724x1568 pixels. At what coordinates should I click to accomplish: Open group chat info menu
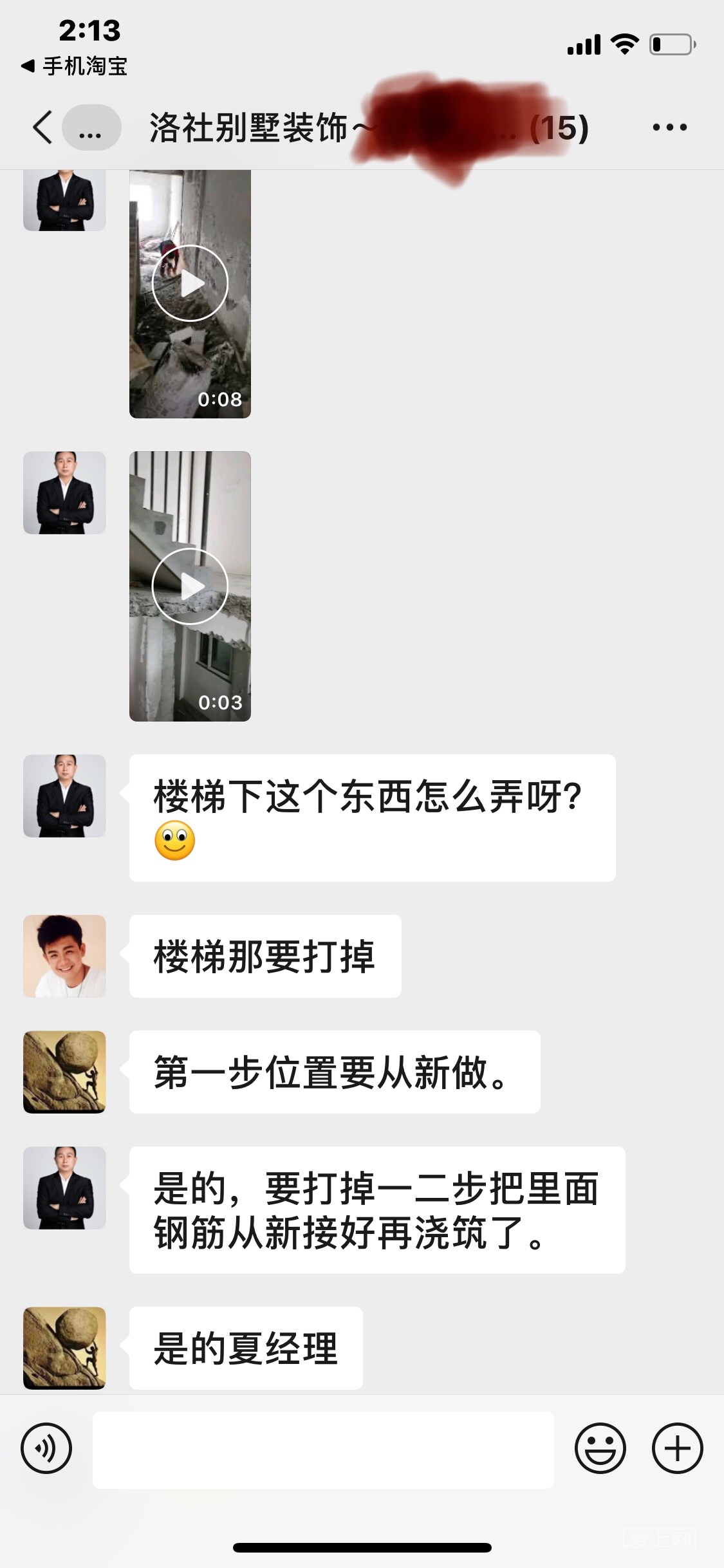tap(669, 127)
